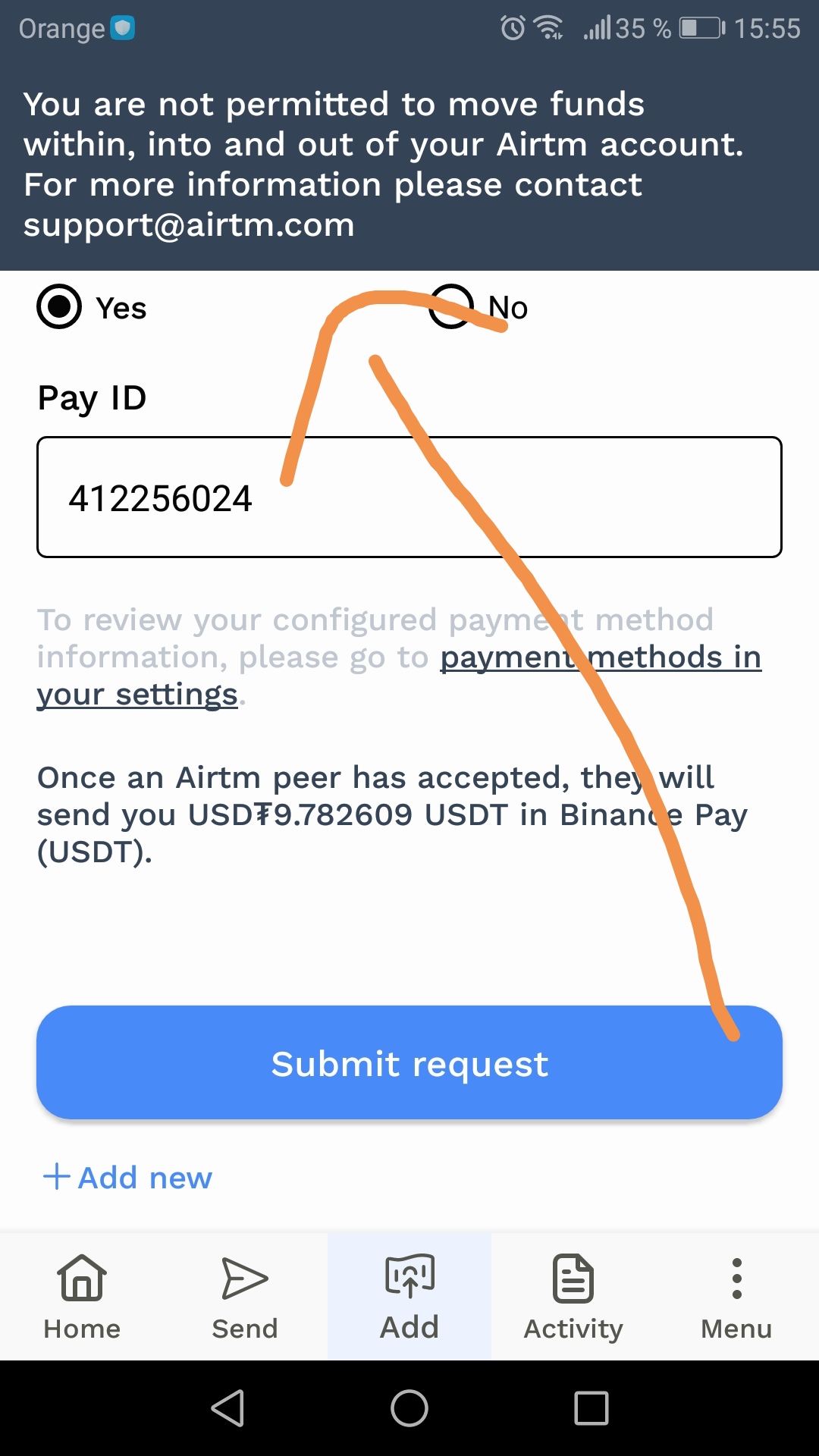Open the Menu tab
This screenshot has height=1456, width=819.
point(736,1296)
